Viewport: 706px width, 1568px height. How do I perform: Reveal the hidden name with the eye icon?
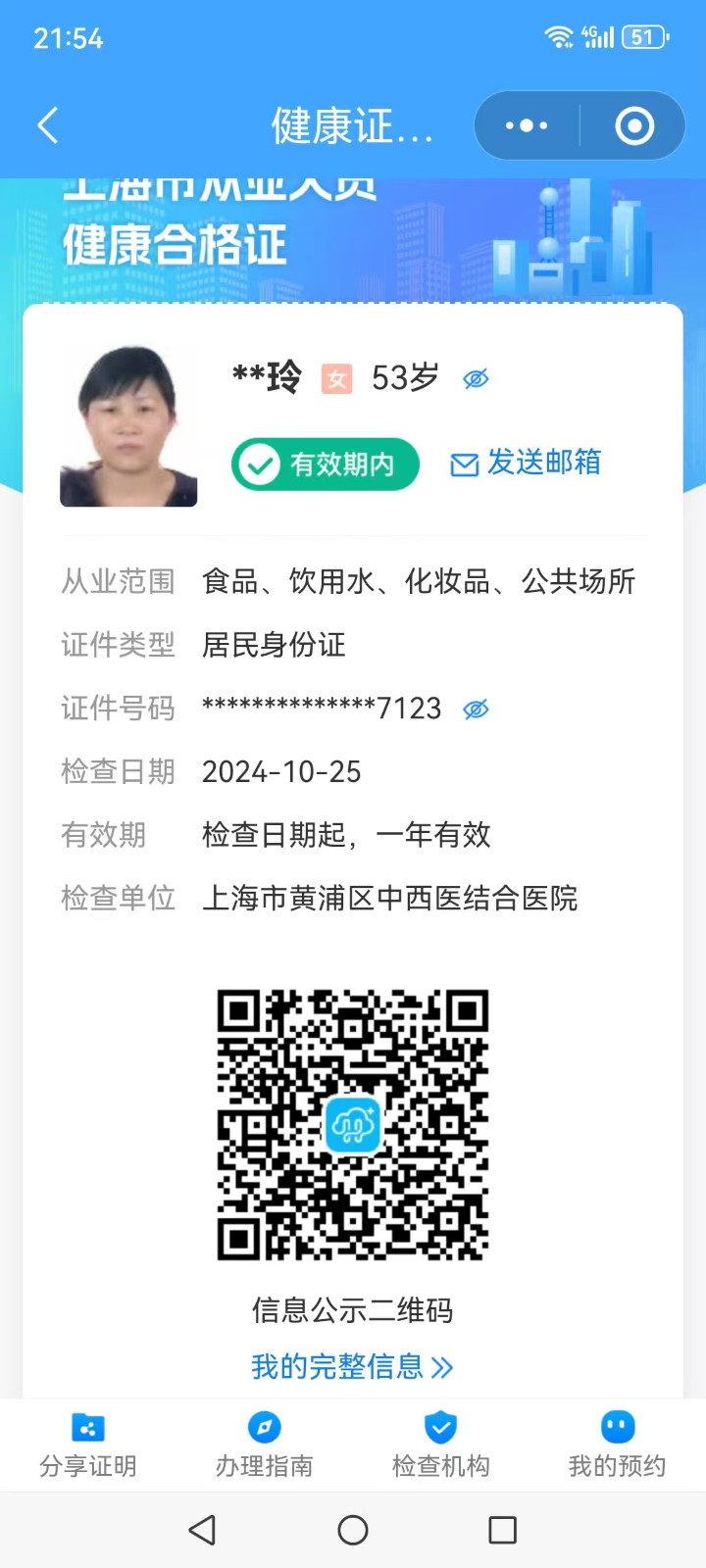click(x=476, y=378)
